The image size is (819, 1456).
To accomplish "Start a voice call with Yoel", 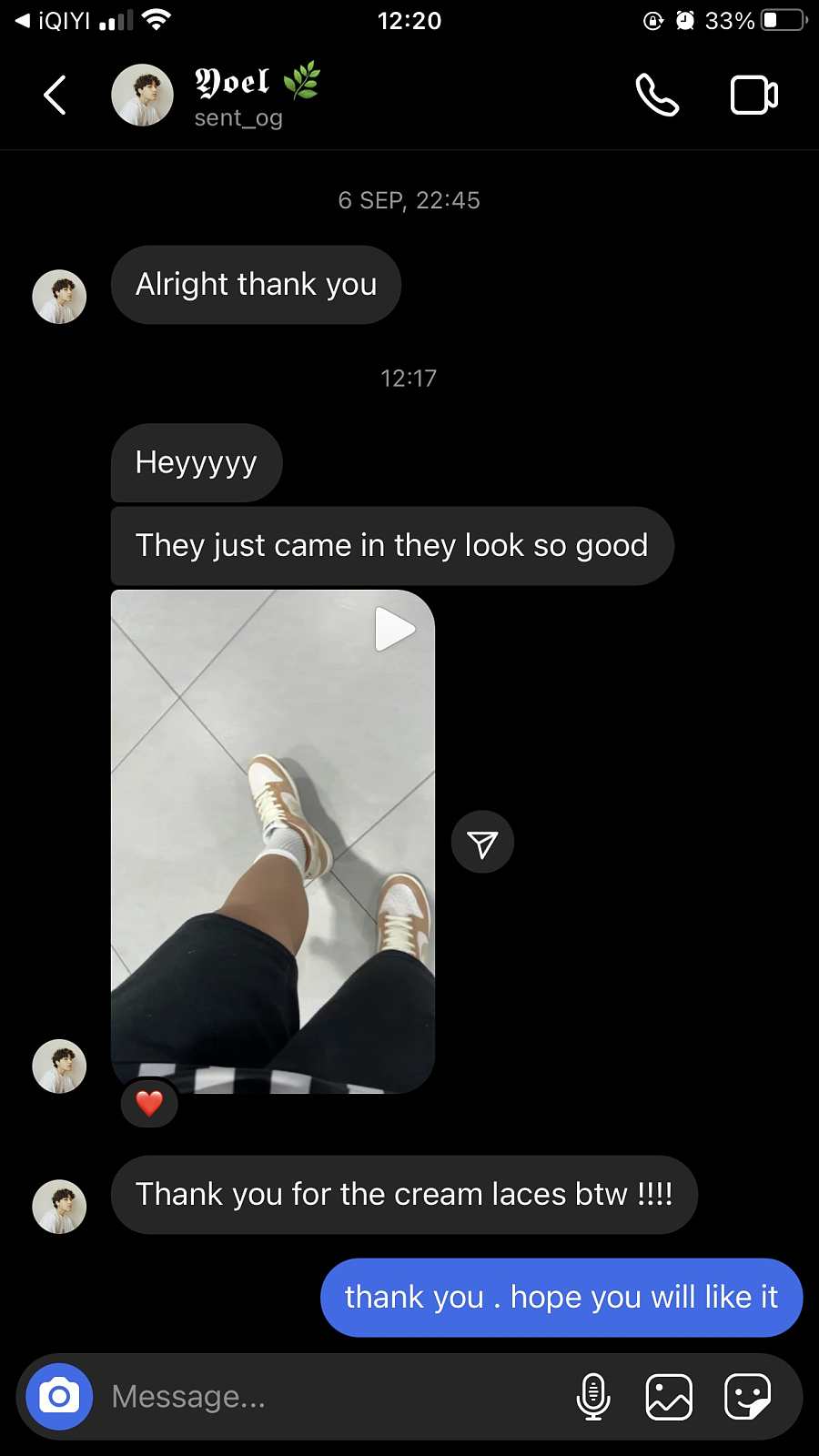I will click(657, 96).
